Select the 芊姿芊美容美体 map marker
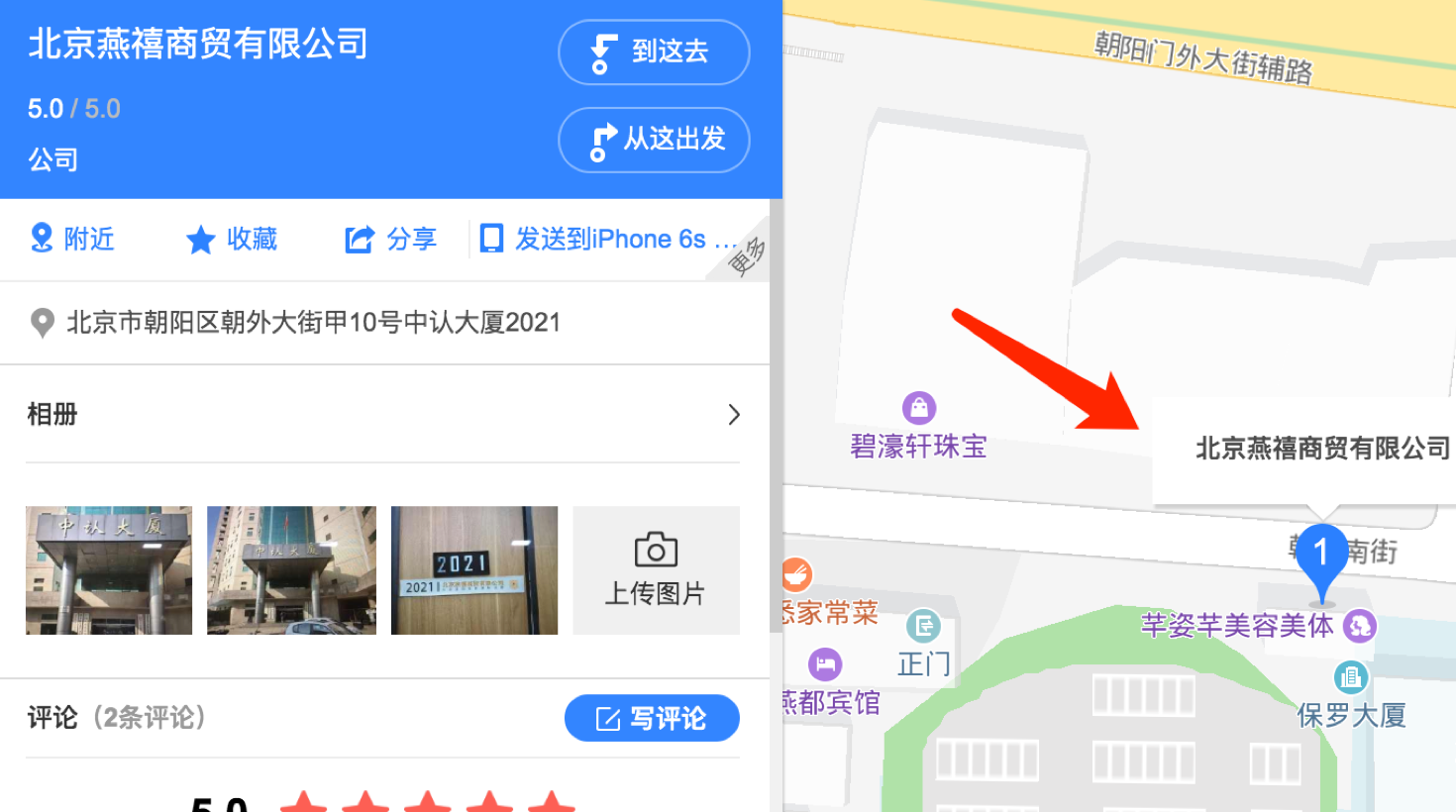The width and height of the screenshot is (1456, 812). (1359, 626)
